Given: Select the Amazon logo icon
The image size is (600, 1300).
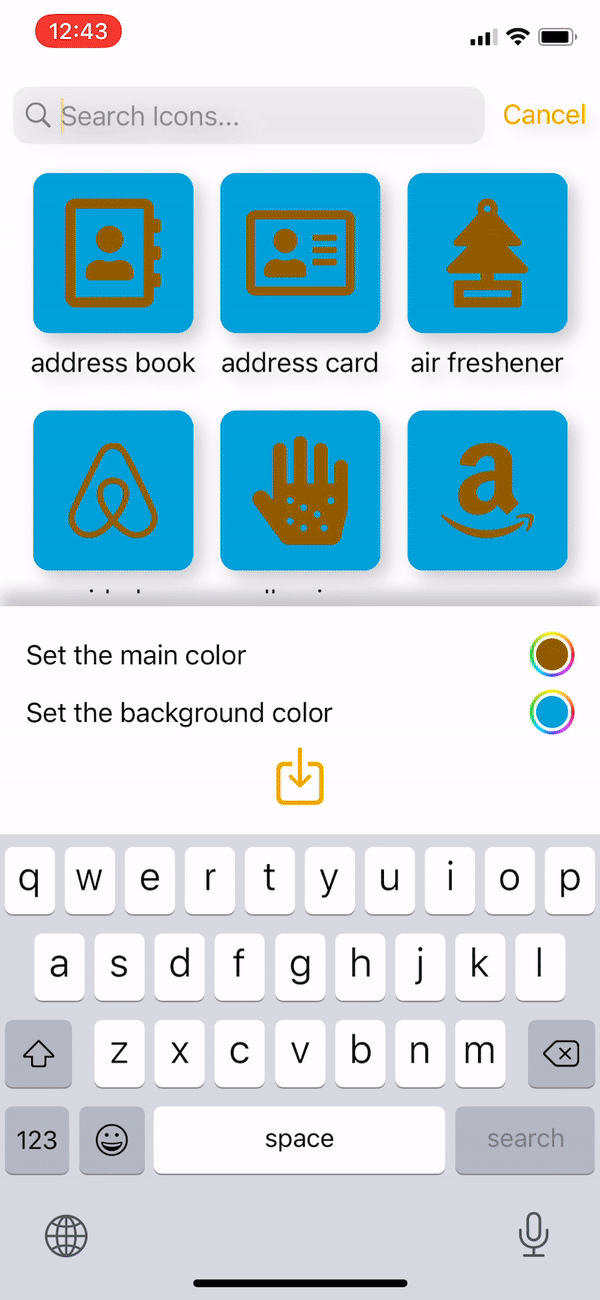Looking at the screenshot, I should point(487,490).
